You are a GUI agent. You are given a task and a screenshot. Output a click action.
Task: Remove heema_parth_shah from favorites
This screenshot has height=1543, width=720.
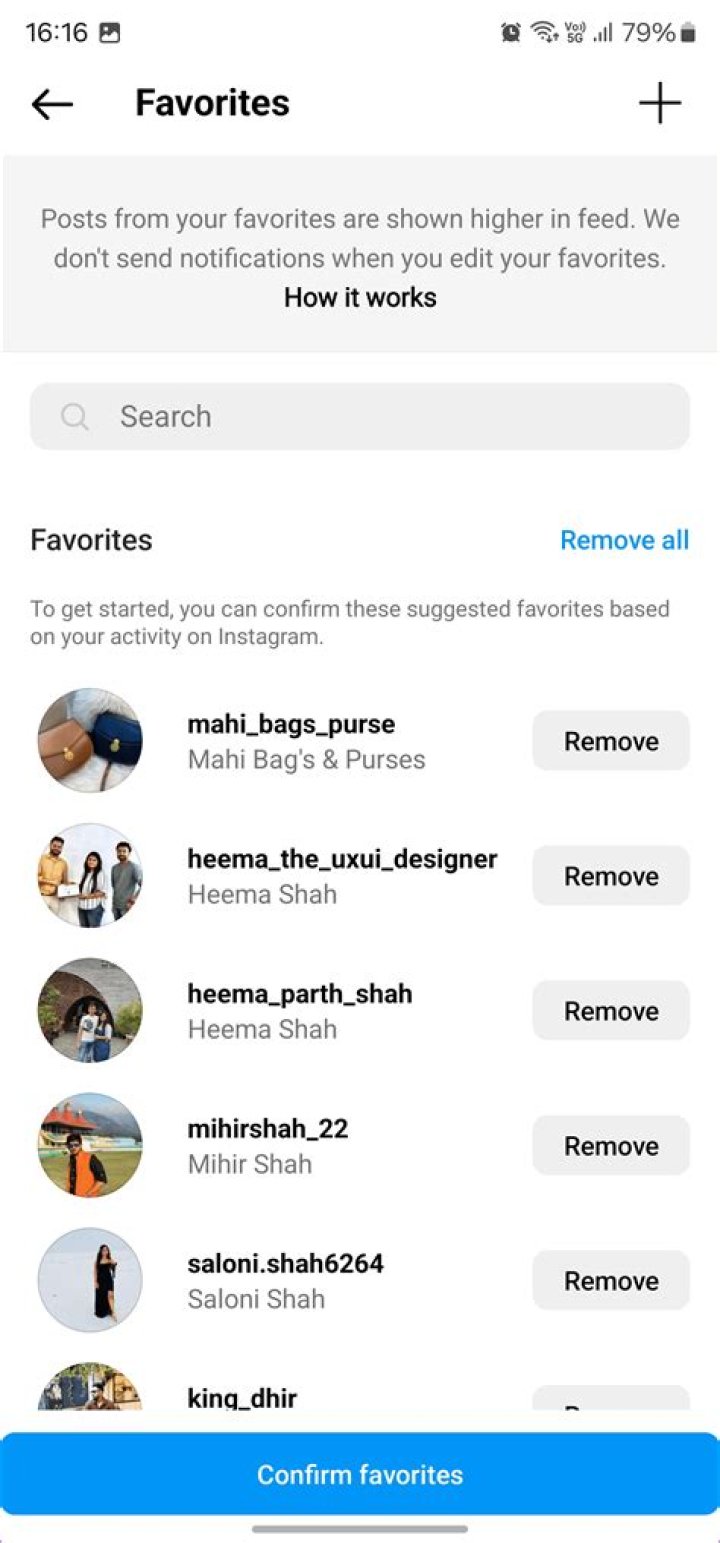click(x=610, y=1011)
